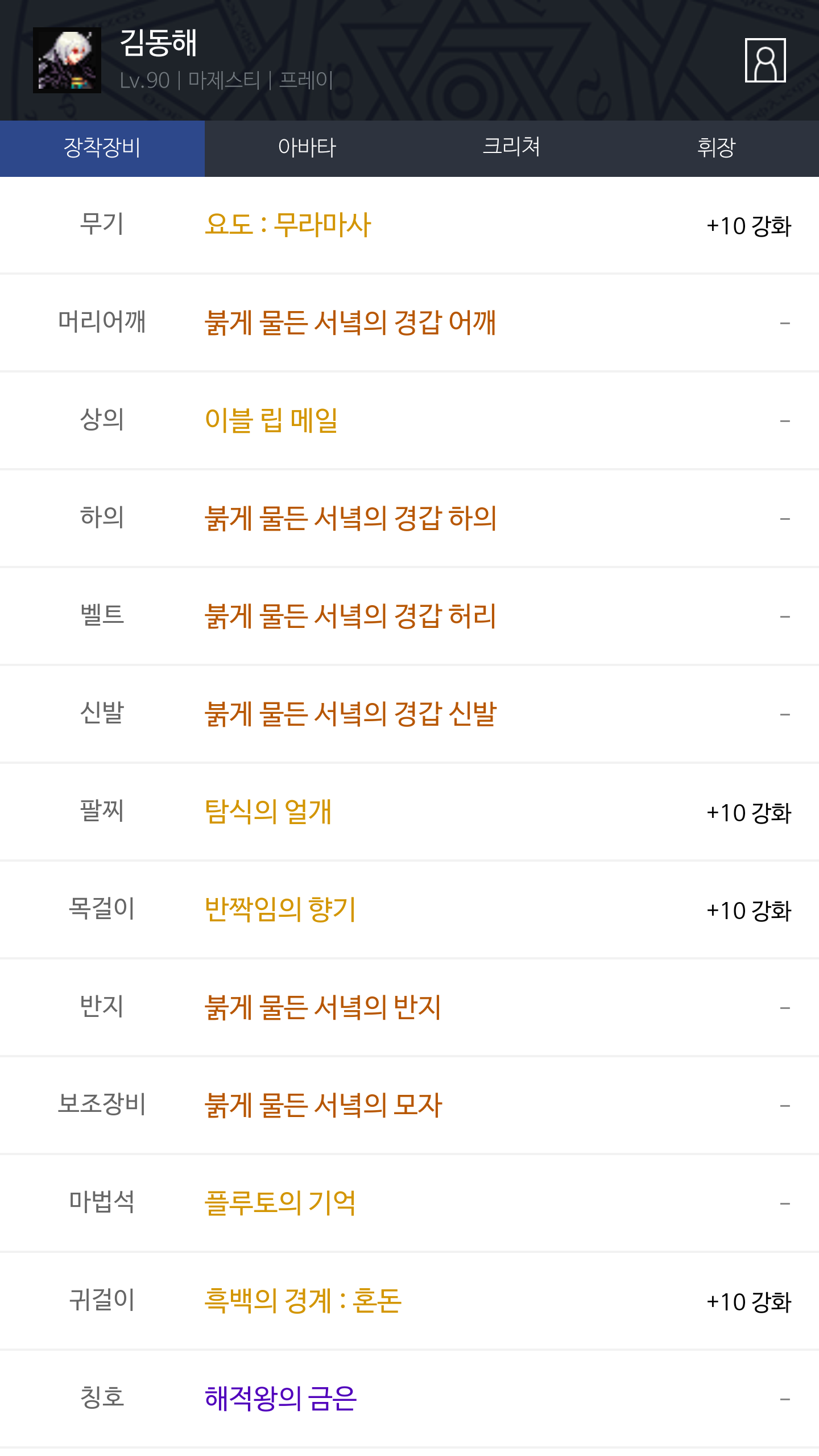The height and width of the screenshot is (1456, 819).
Task: Open earring 흑백의 경계 : 혼돈
Action: click(x=303, y=1301)
